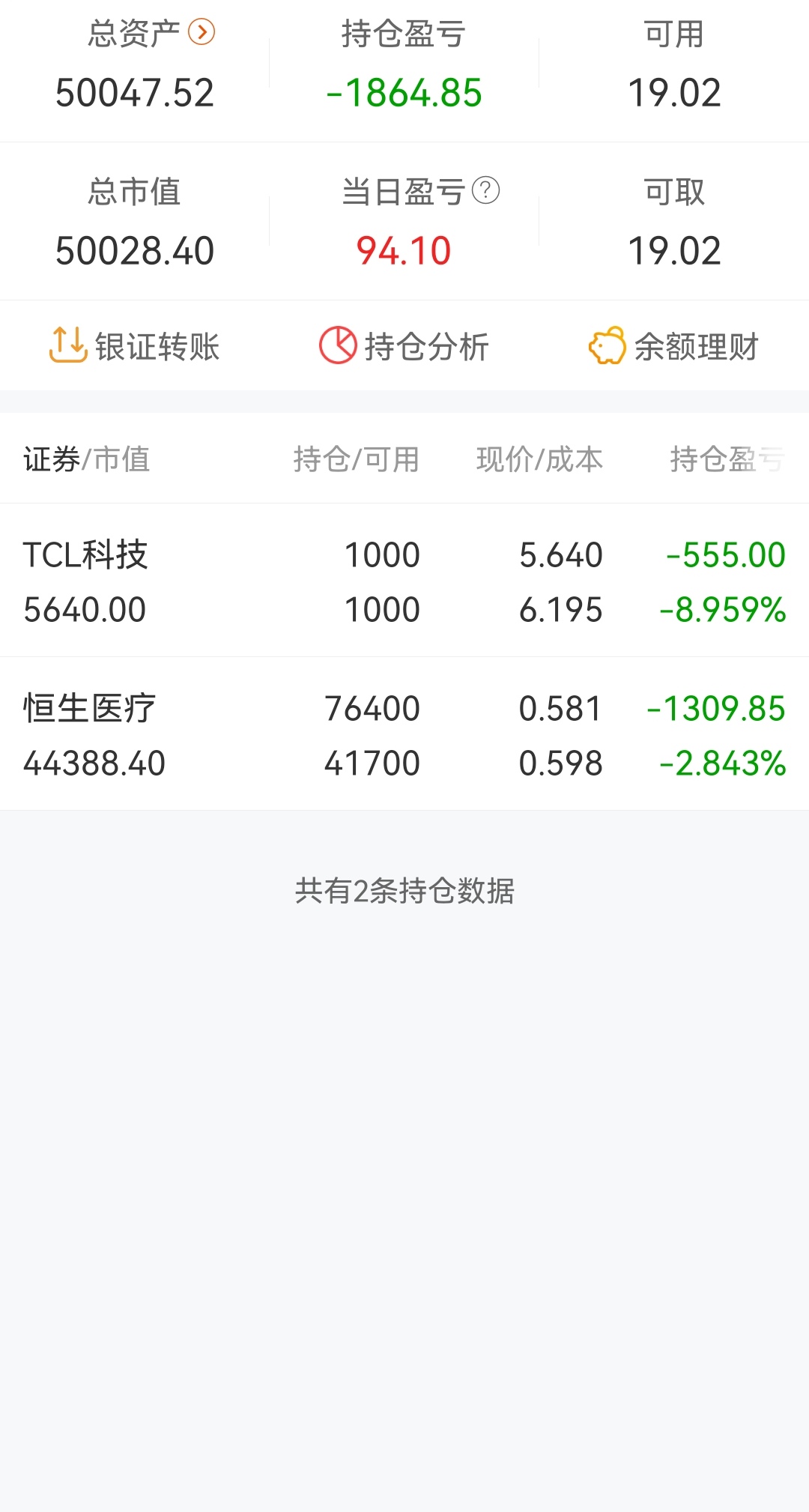Open total assets details arrow next to 总资产
The width and height of the screenshot is (809, 1512).
coord(202,32)
